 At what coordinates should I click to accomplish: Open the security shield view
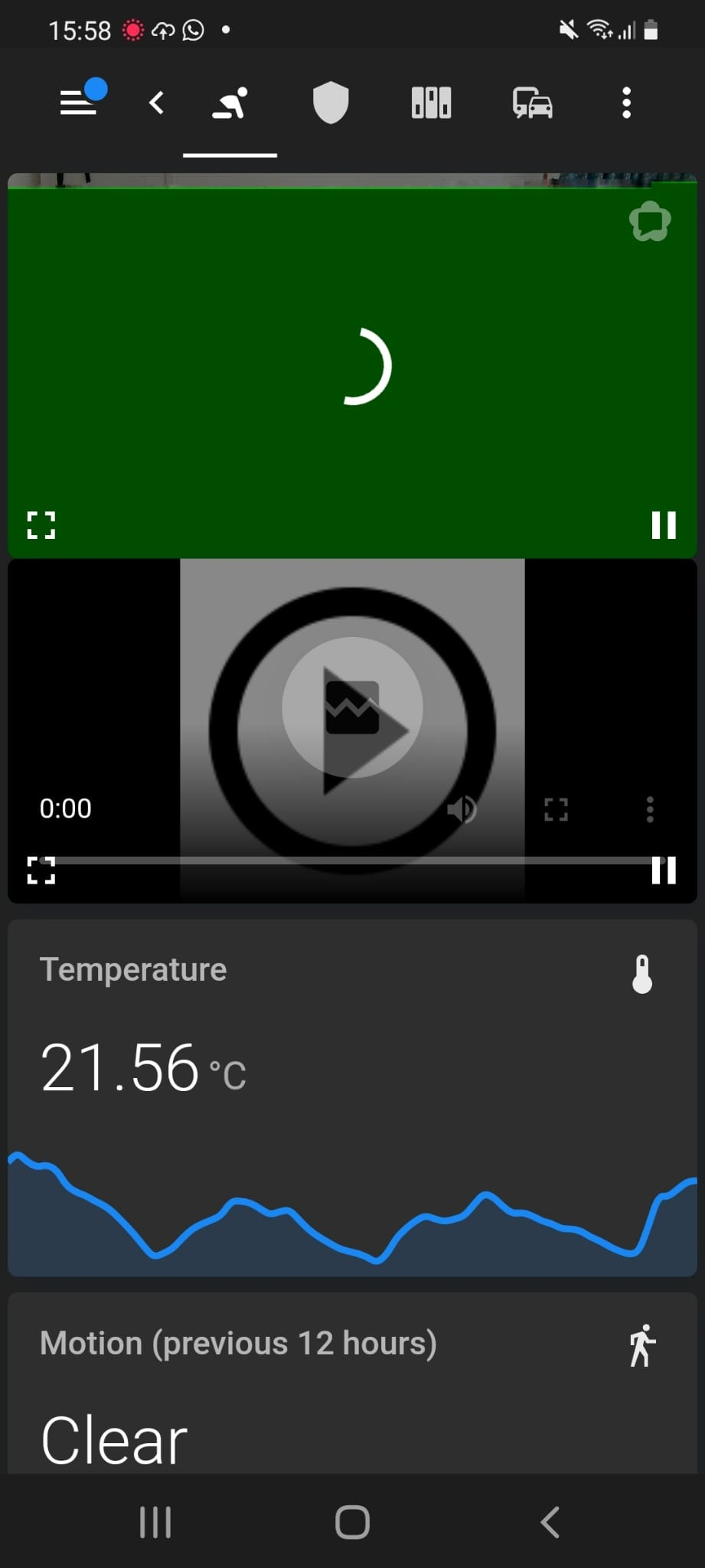pos(332,102)
